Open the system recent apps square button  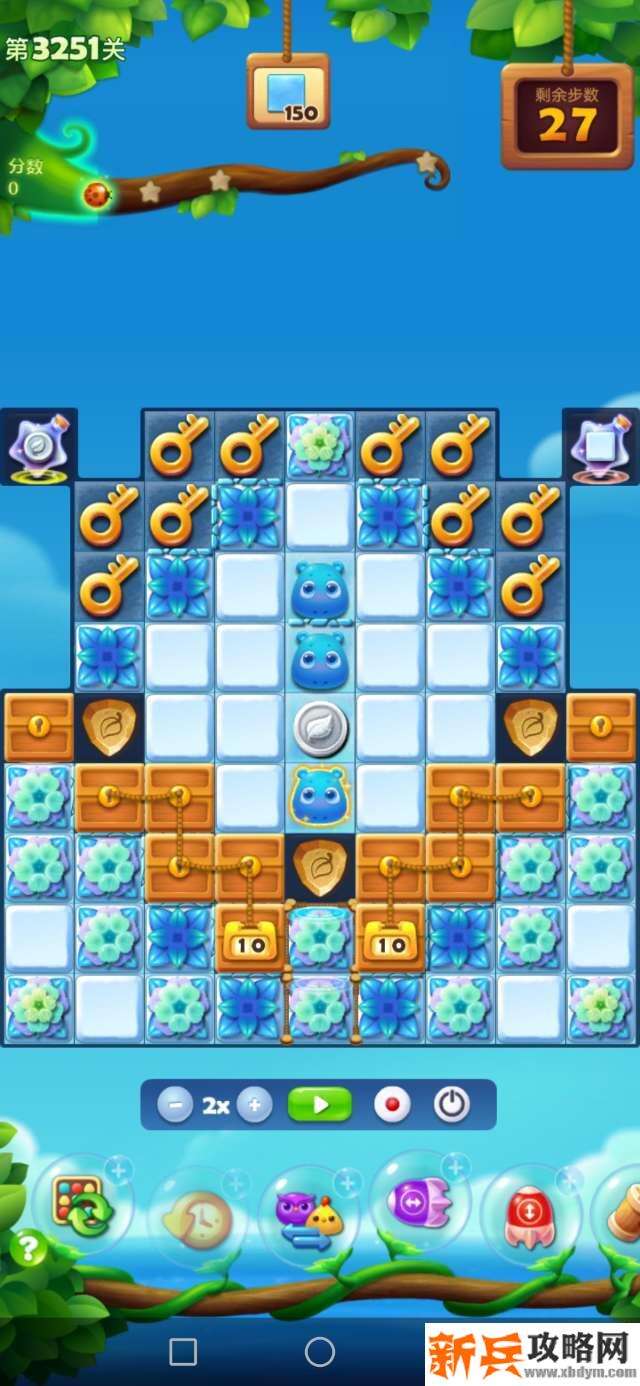click(x=183, y=1352)
